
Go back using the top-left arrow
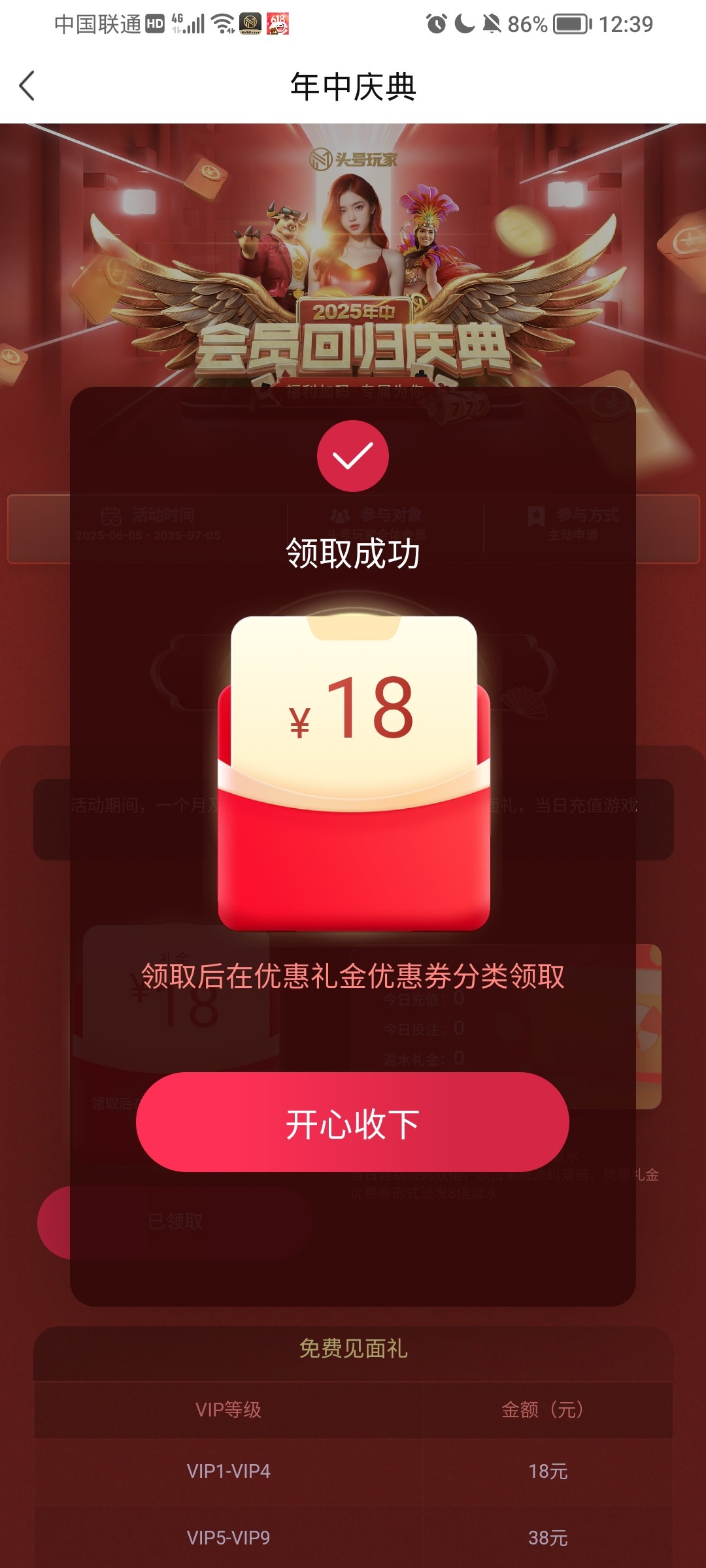point(27,86)
